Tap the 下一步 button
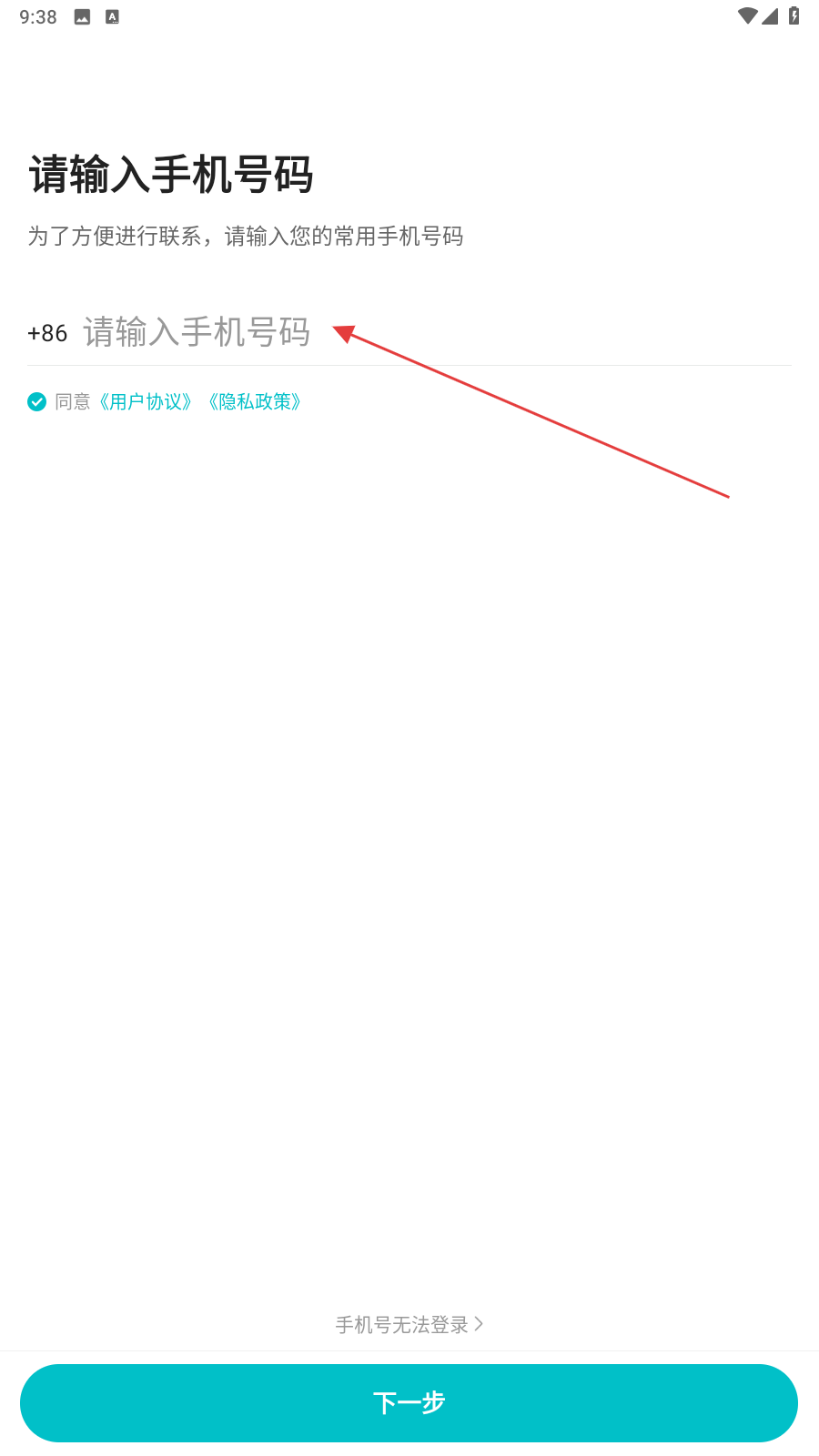Image resolution: width=819 pixels, height=1456 pixels. point(409,1402)
